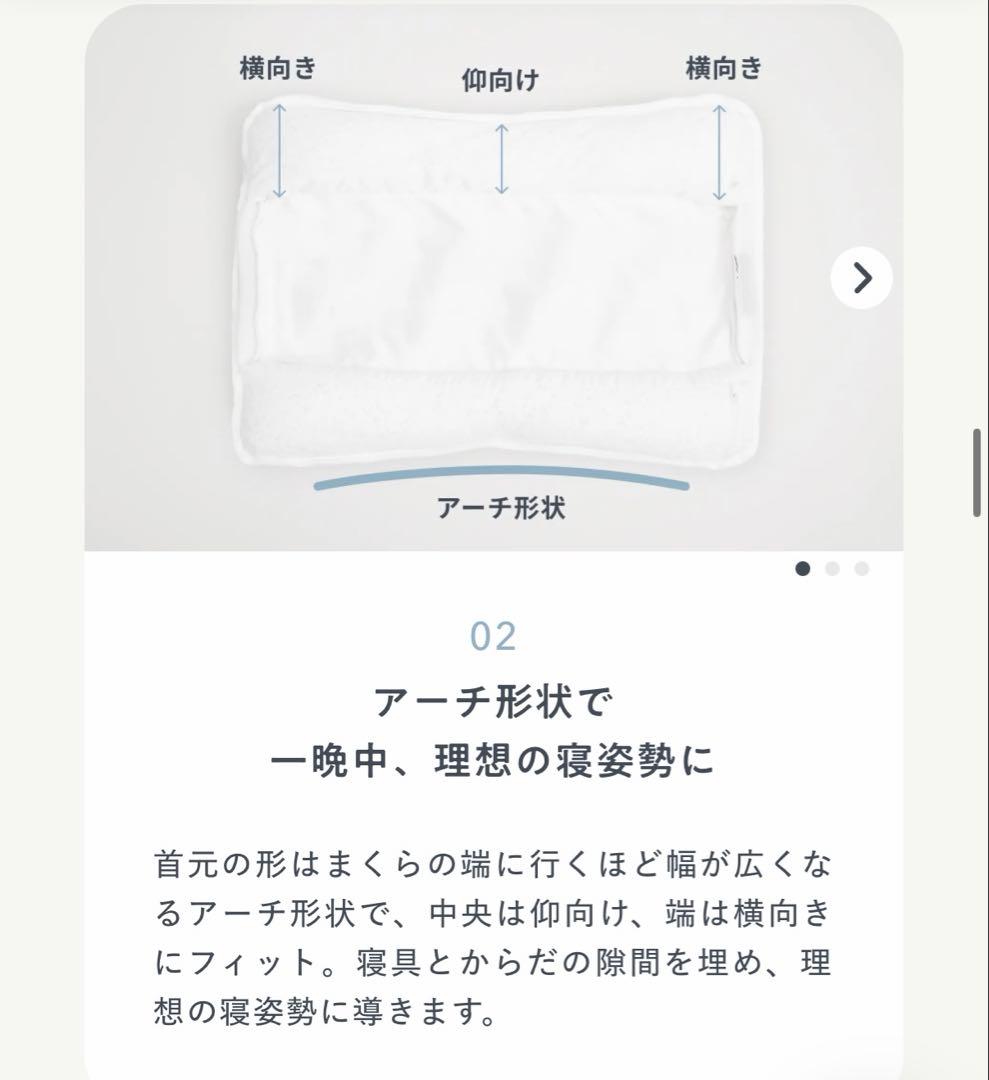The height and width of the screenshot is (1080, 989).
Task: Toggle the active carousel indicator
Action: click(x=803, y=568)
